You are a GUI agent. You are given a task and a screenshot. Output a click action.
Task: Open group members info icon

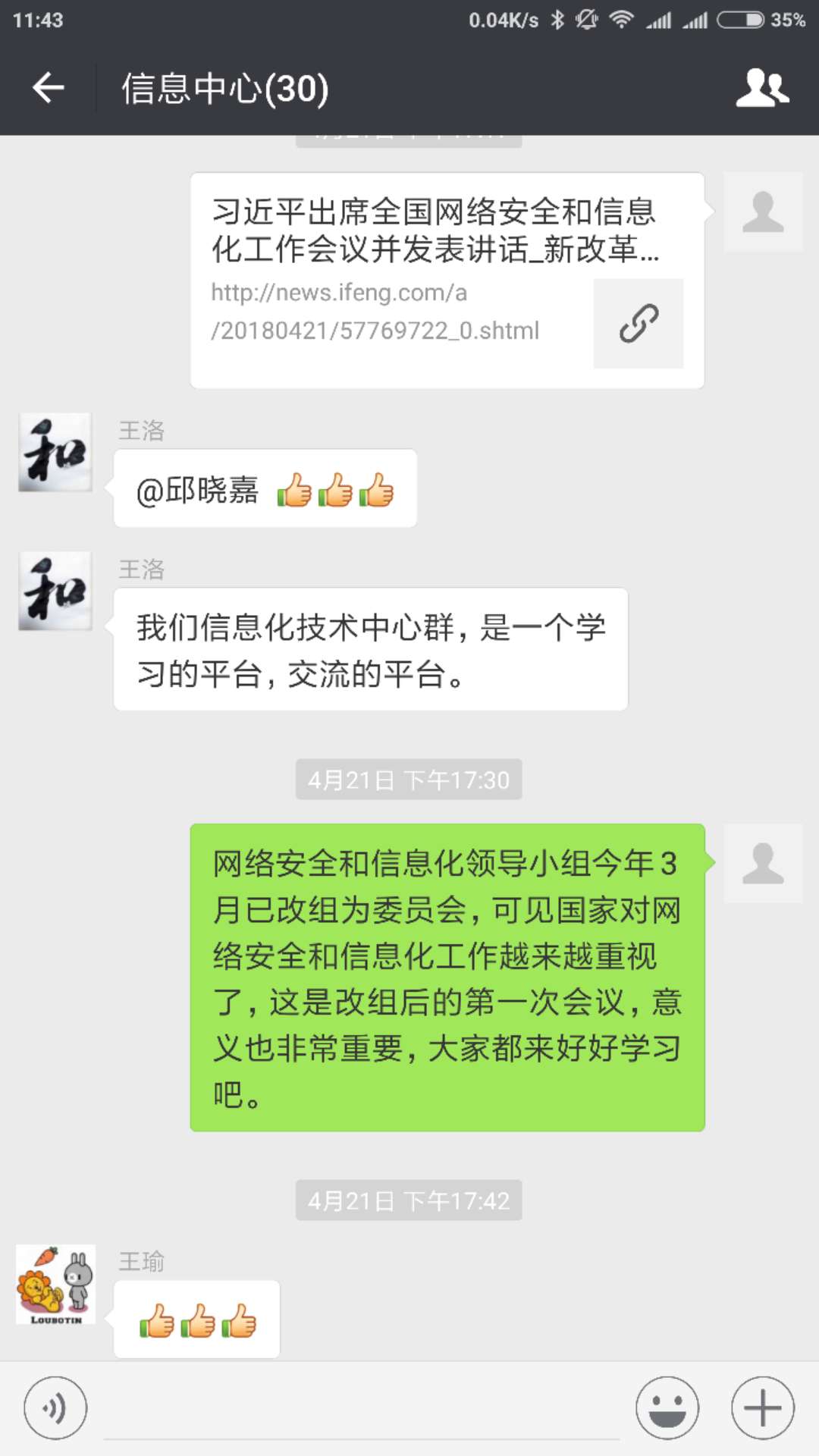point(763,88)
